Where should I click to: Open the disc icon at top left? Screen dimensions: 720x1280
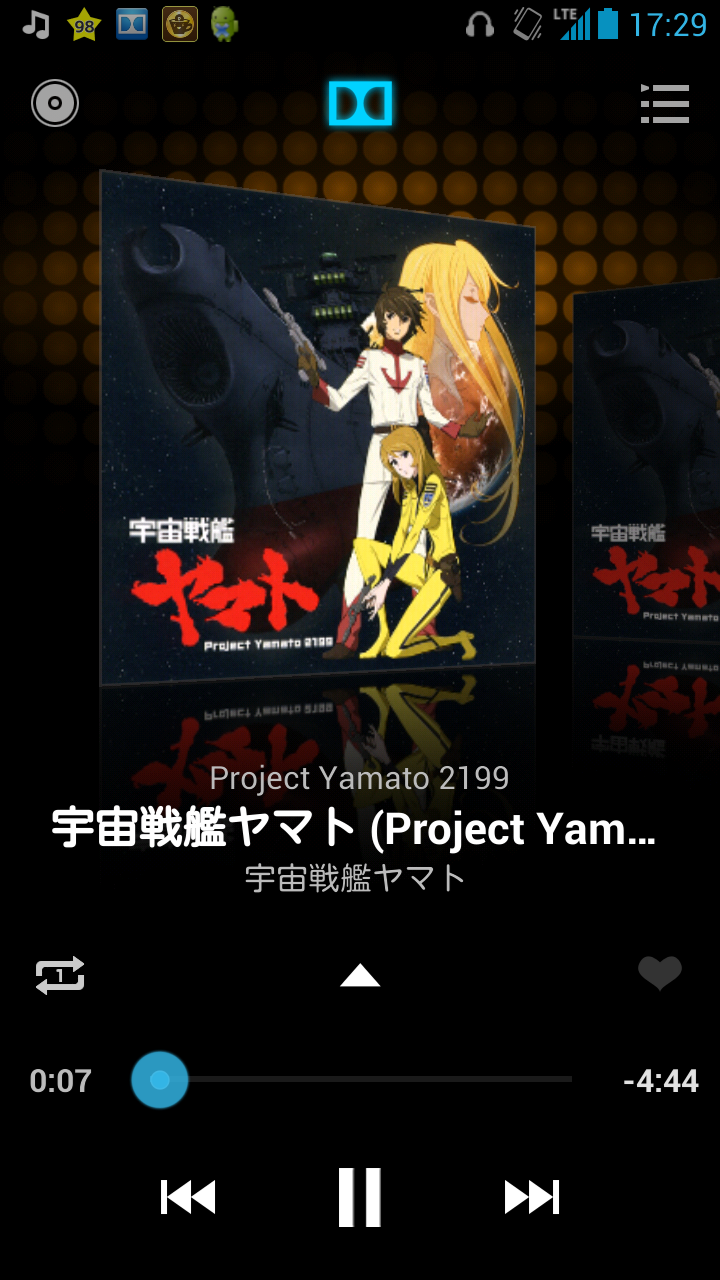click(55, 103)
